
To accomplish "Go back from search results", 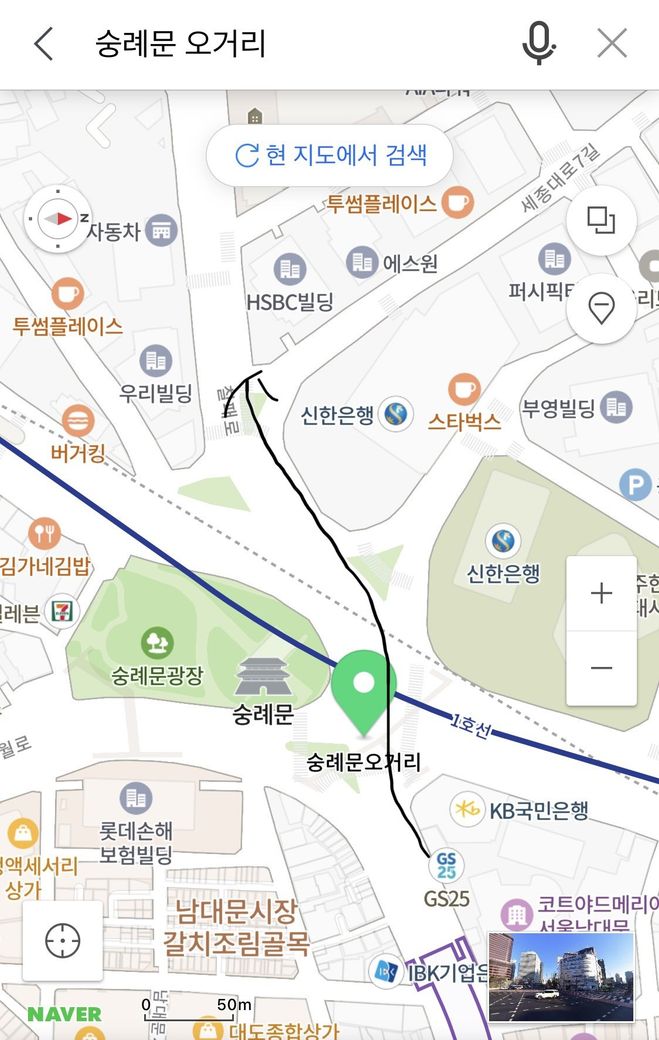I will coord(43,44).
